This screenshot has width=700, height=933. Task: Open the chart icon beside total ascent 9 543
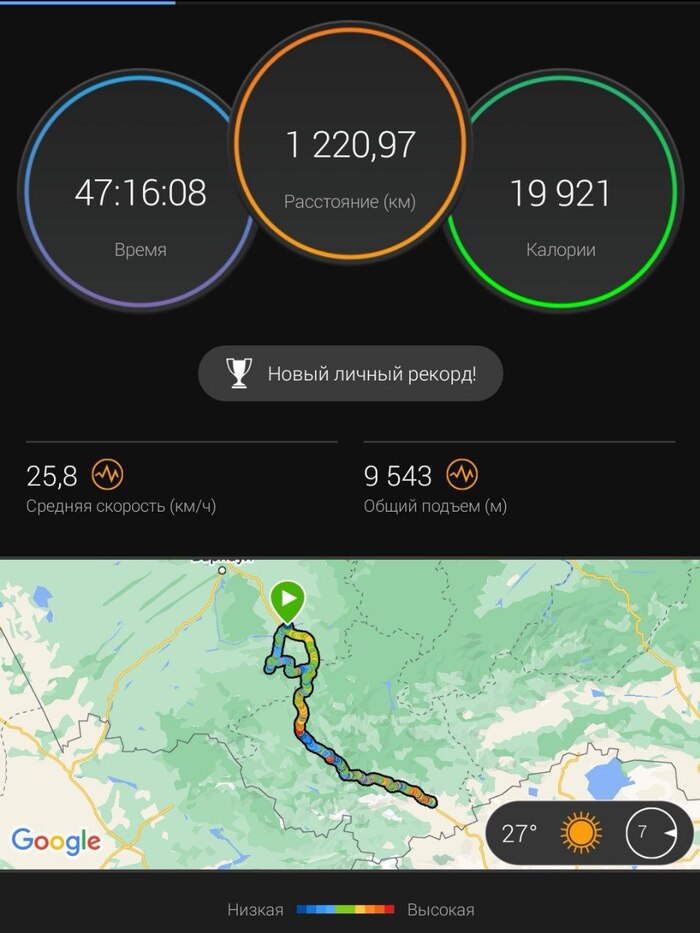[x=462, y=474]
